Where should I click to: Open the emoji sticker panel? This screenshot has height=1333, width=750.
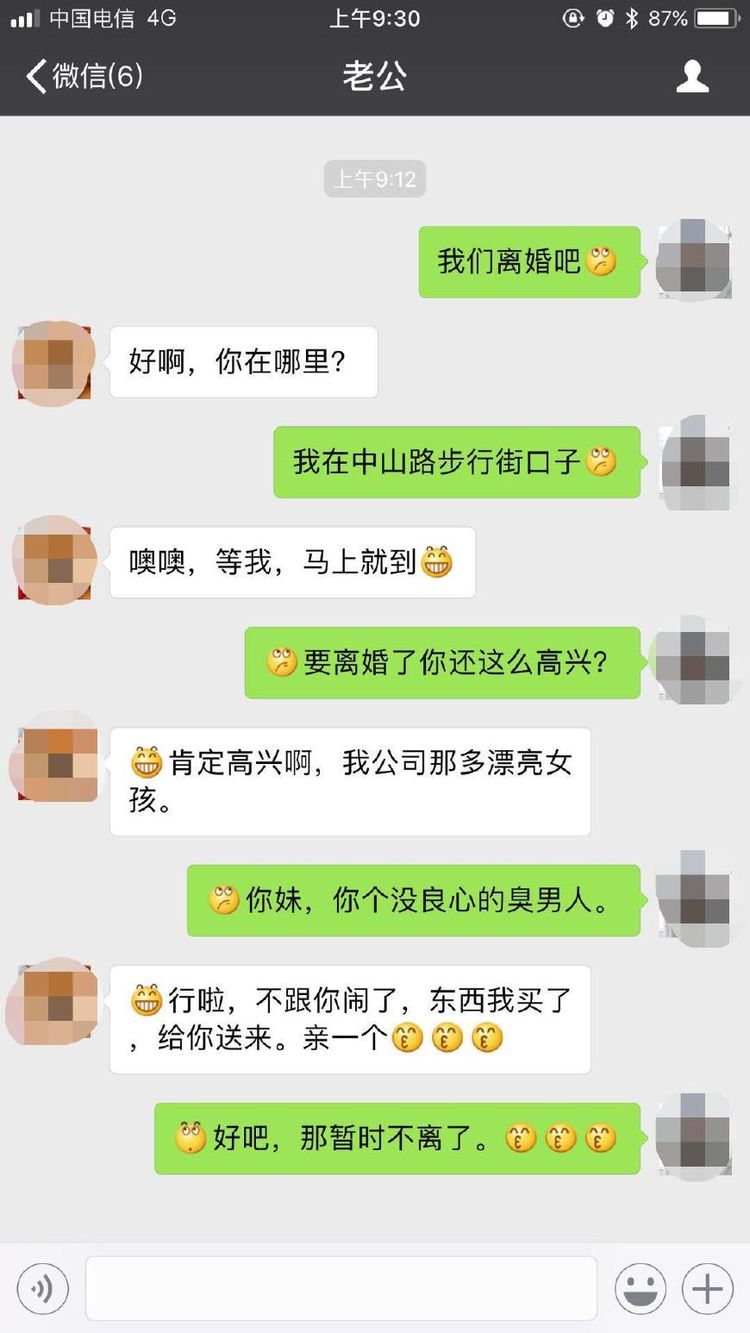pos(640,1288)
